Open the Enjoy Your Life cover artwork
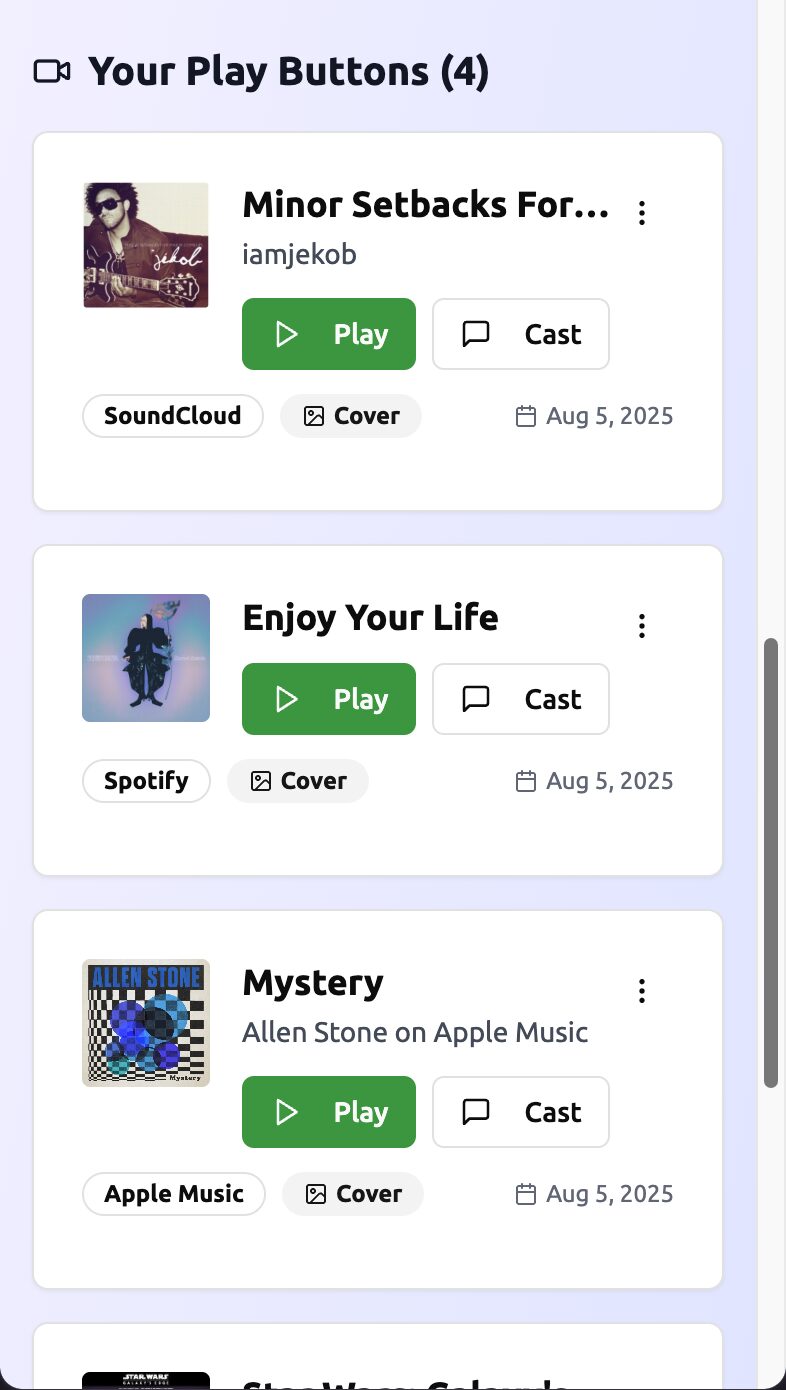The height and width of the screenshot is (1390, 786). coord(146,658)
